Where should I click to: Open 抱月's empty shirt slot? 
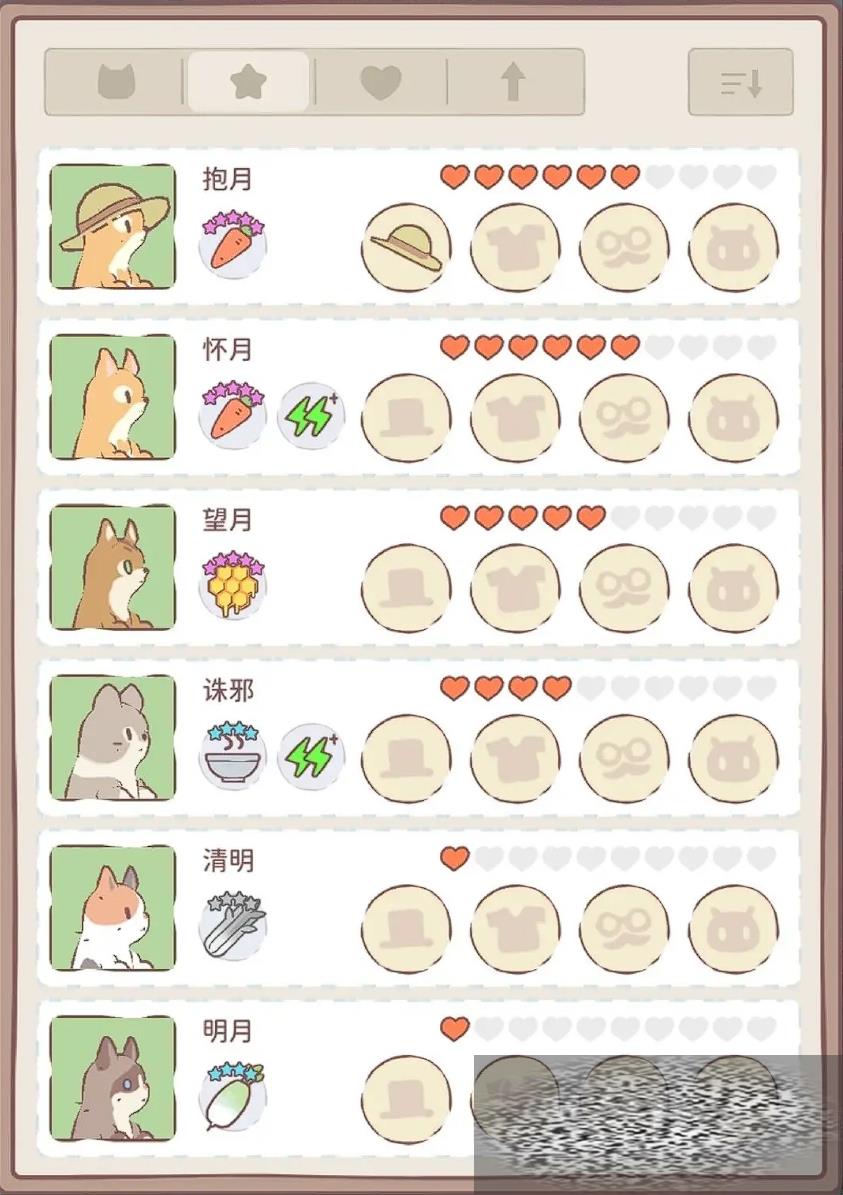pos(515,248)
